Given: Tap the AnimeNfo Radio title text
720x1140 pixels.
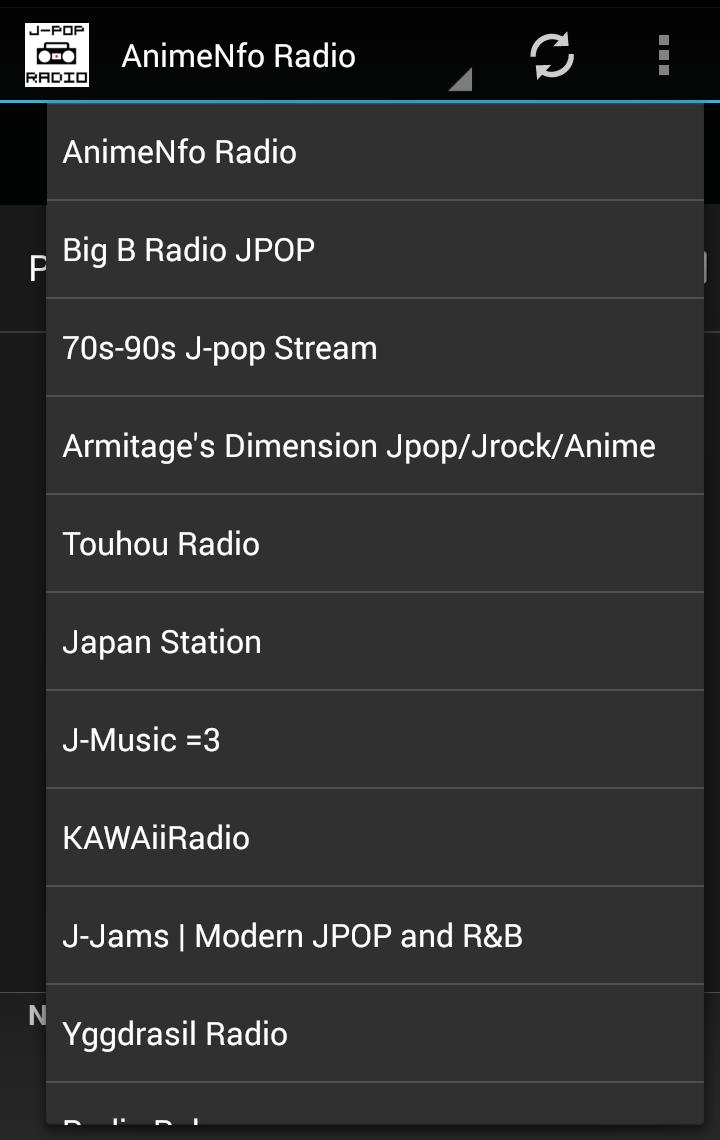Looking at the screenshot, I should 237,56.
